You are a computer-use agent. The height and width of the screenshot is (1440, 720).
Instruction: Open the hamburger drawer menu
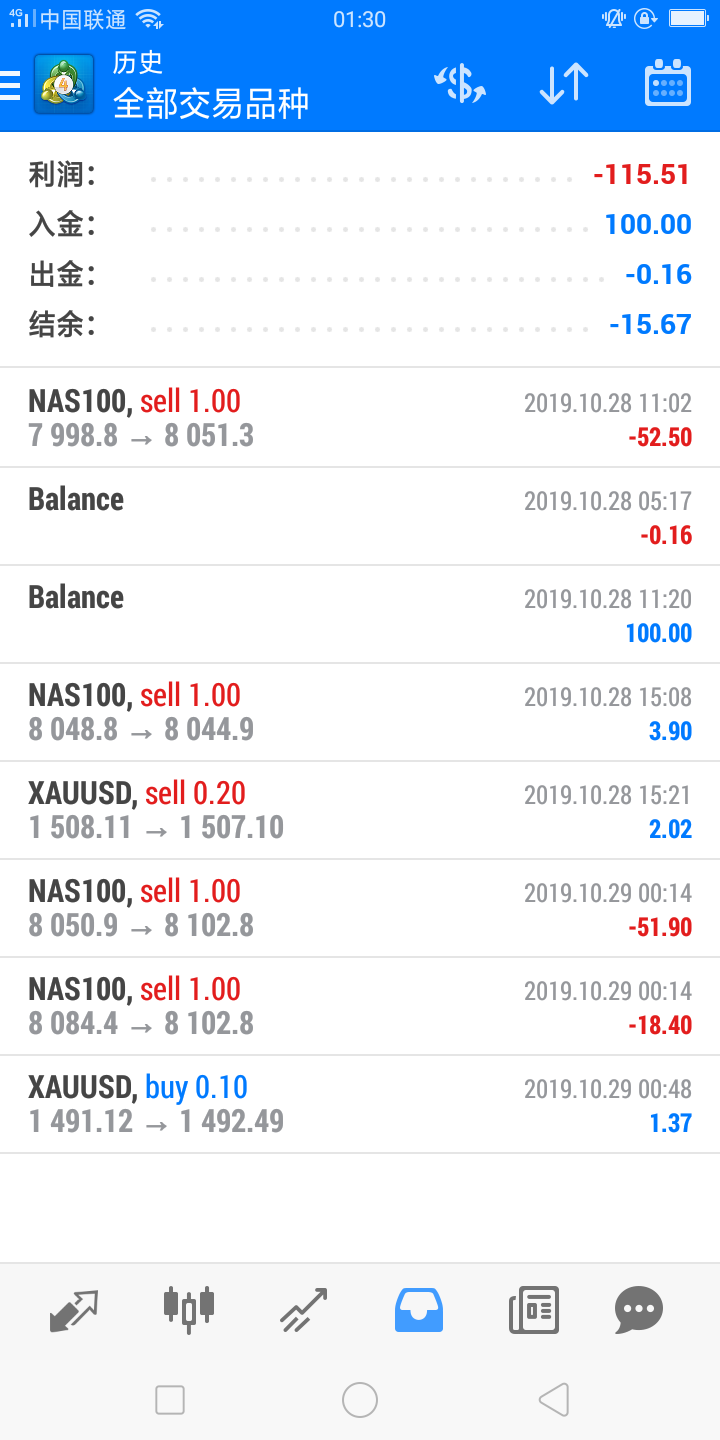point(12,86)
